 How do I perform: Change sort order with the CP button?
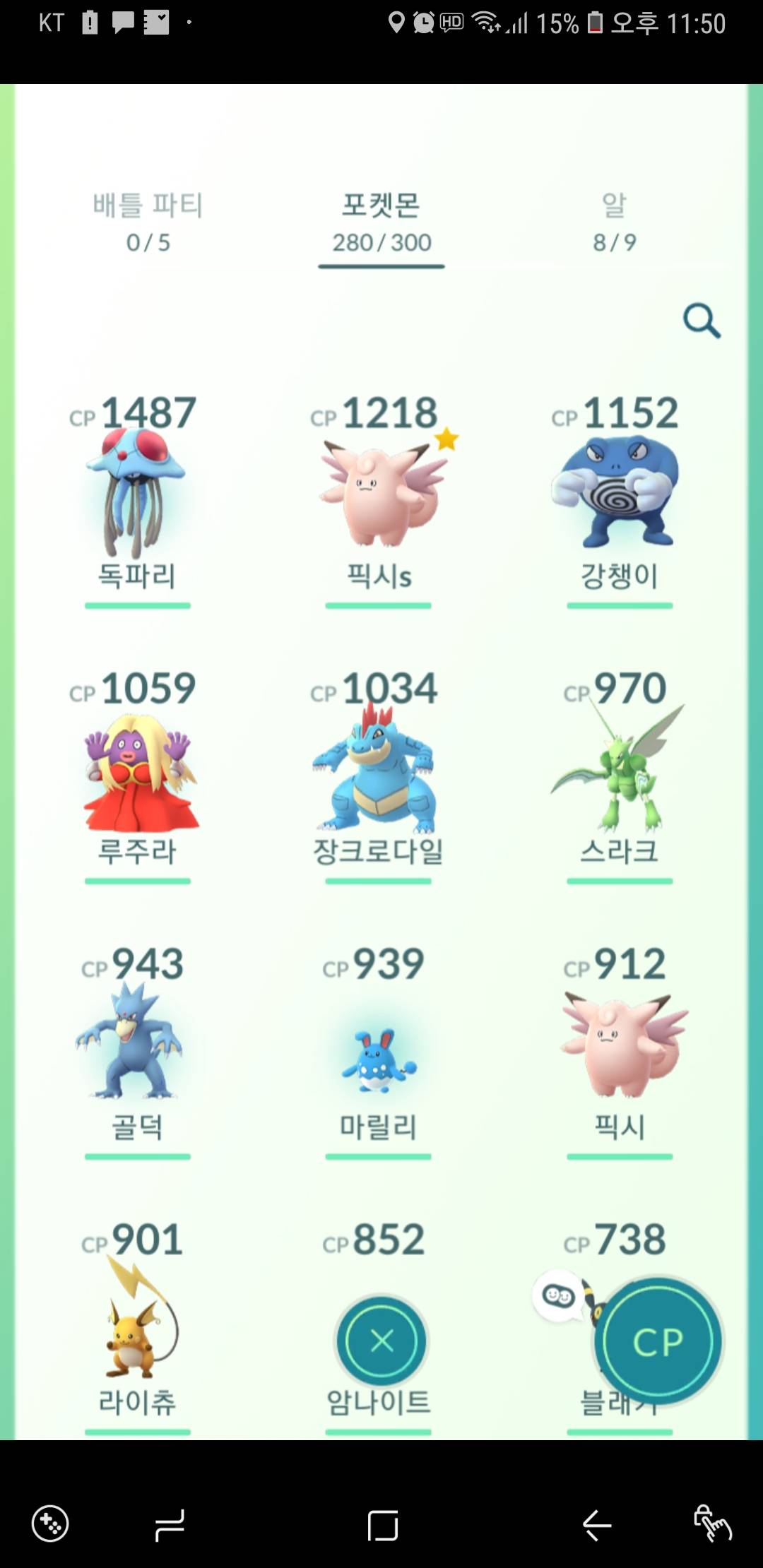[x=658, y=1341]
